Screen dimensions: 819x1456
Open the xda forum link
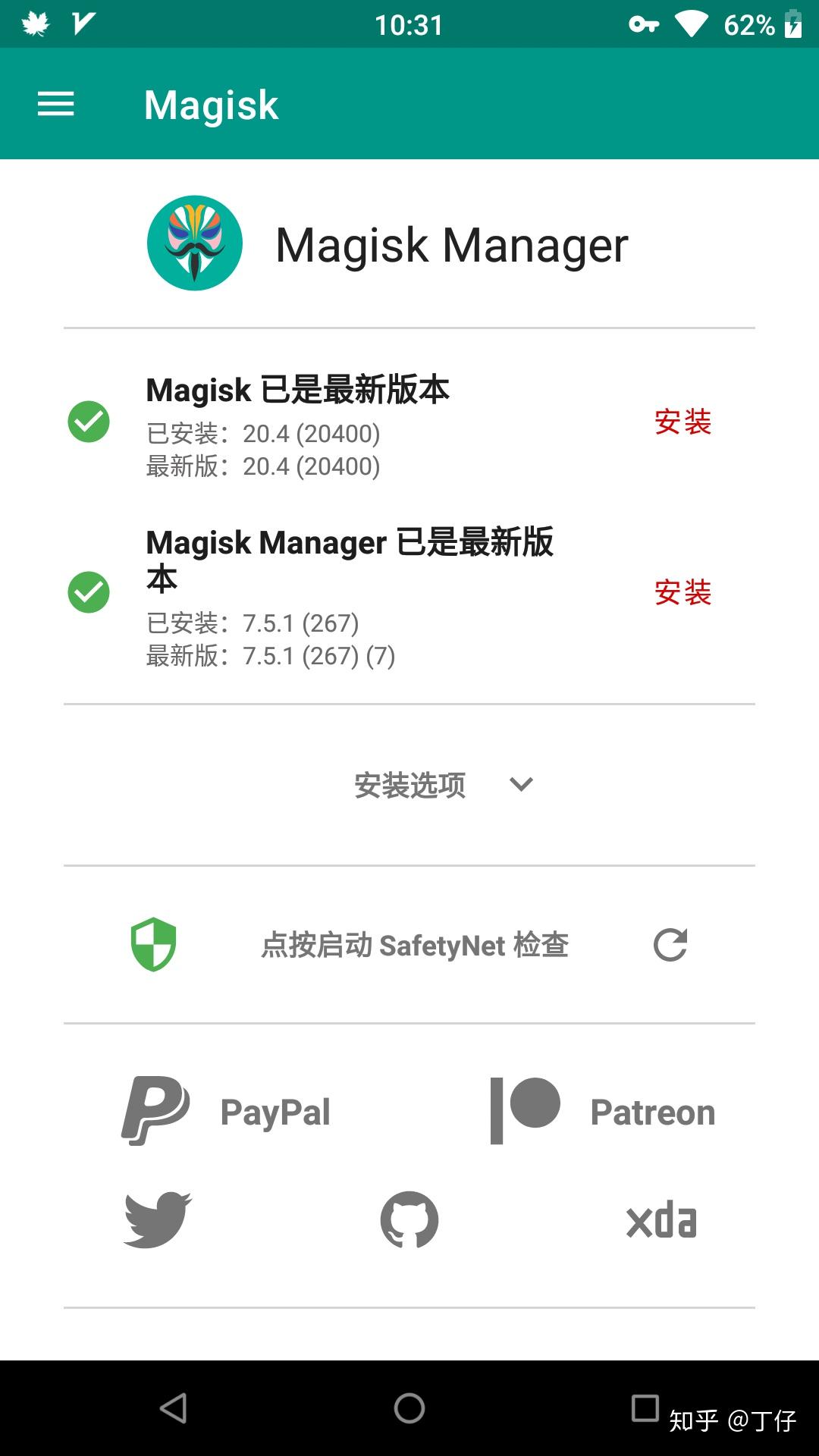(661, 1219)
